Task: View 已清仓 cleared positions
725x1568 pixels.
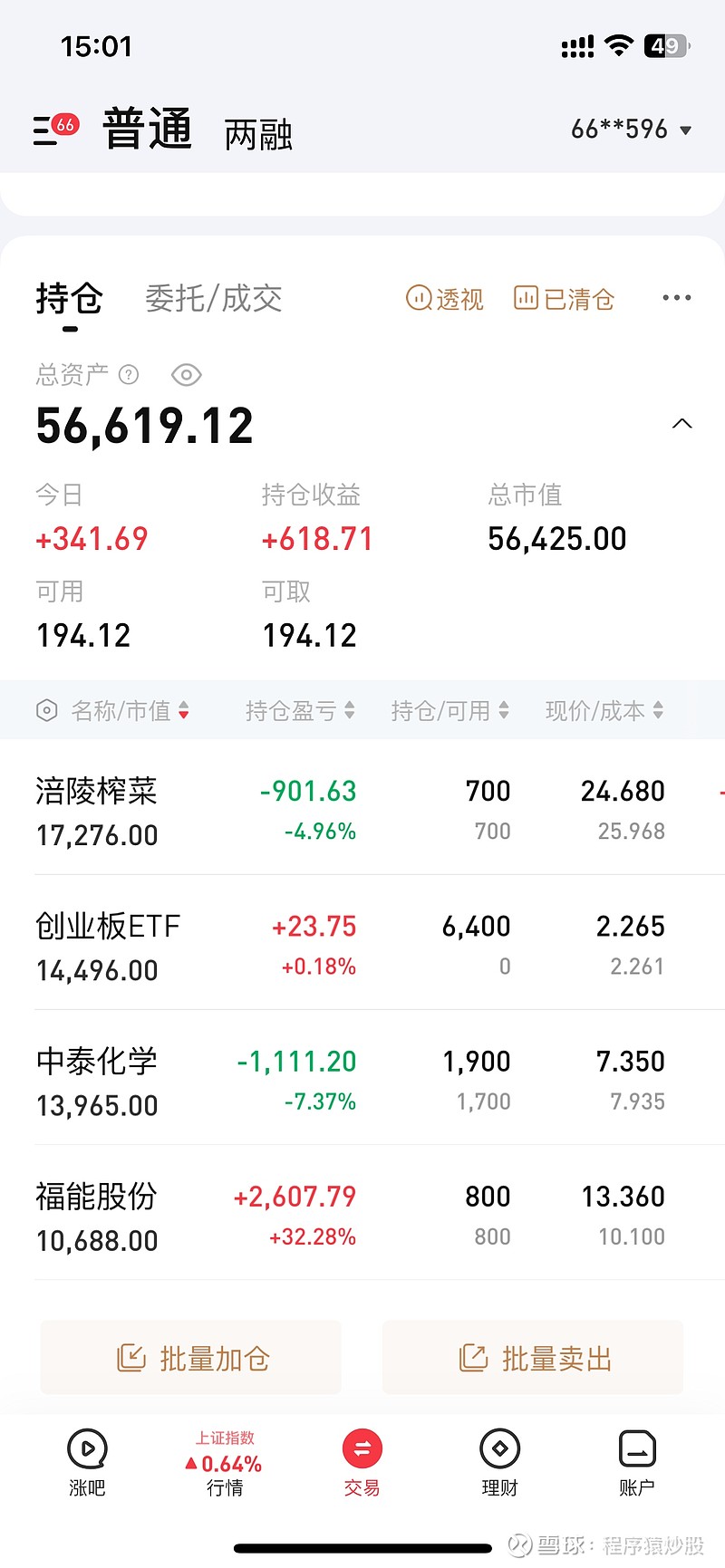Action: point(564,298)
